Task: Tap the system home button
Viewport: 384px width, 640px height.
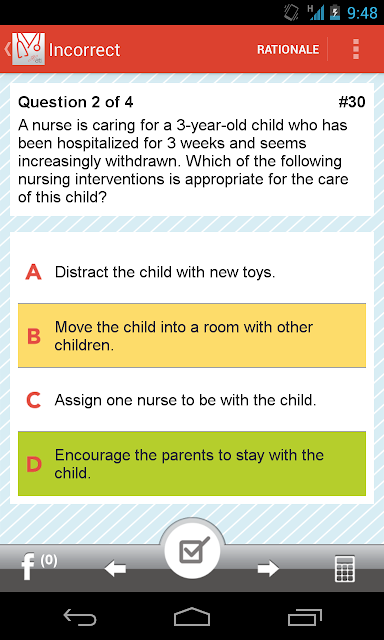Action: click(192, 617)
